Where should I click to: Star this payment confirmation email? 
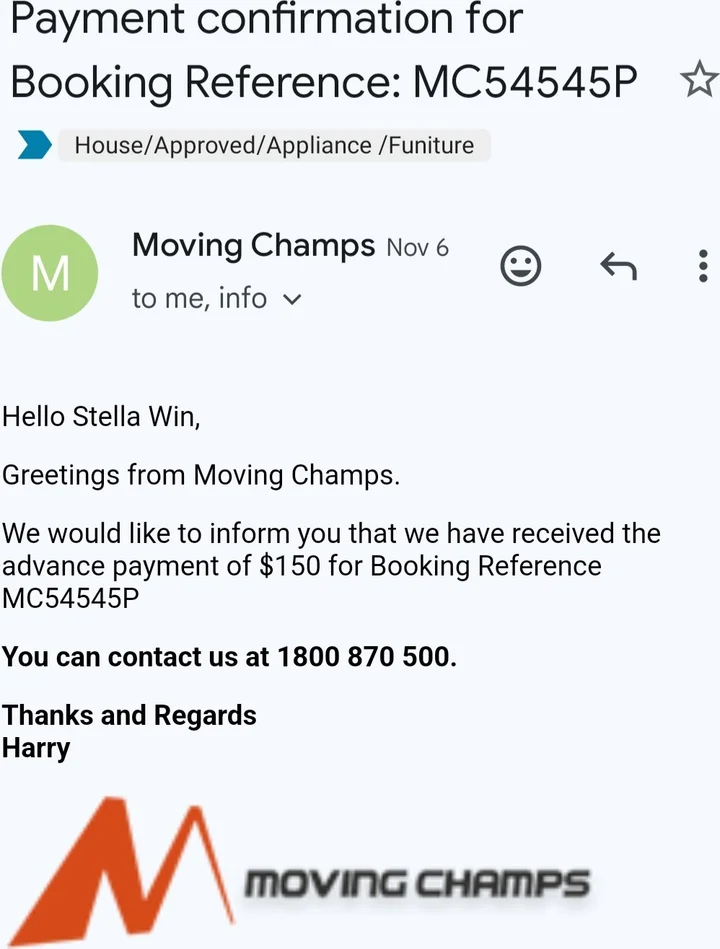pyautogui.click(x=698, y=81)
